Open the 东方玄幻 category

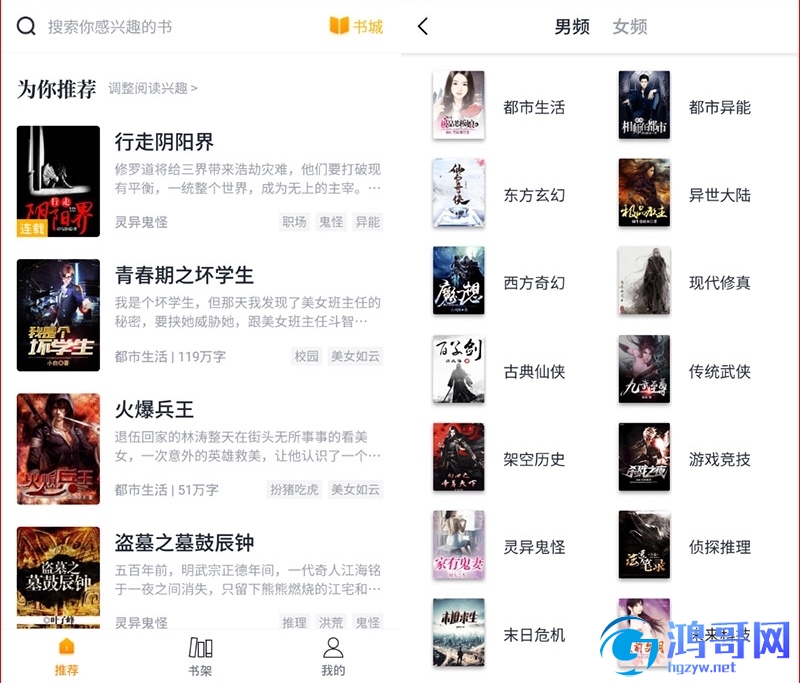click(x=534, y=195)
